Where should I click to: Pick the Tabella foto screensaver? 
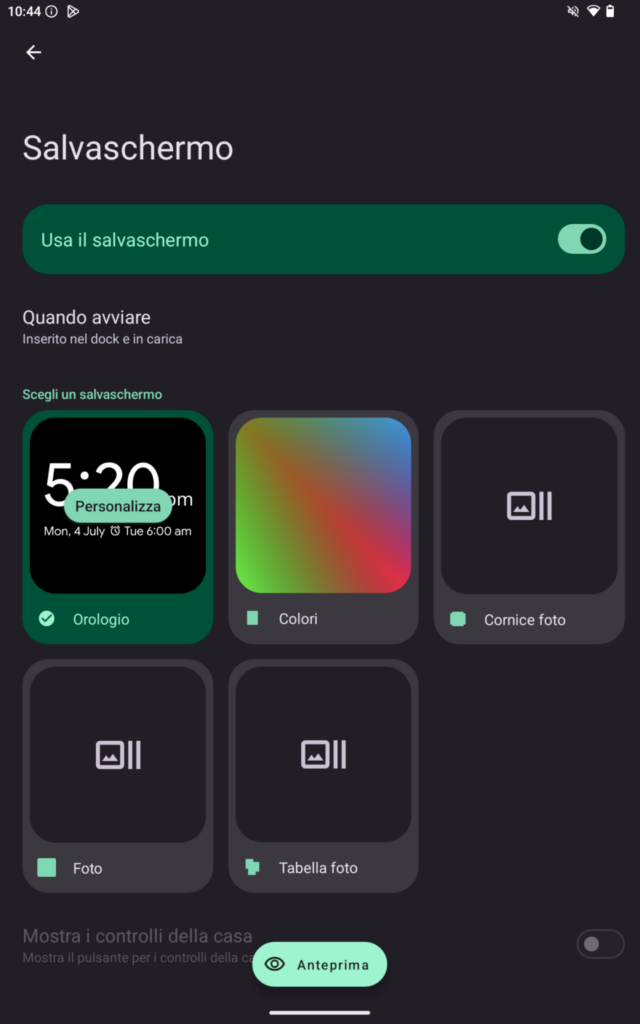click(323, 774)
